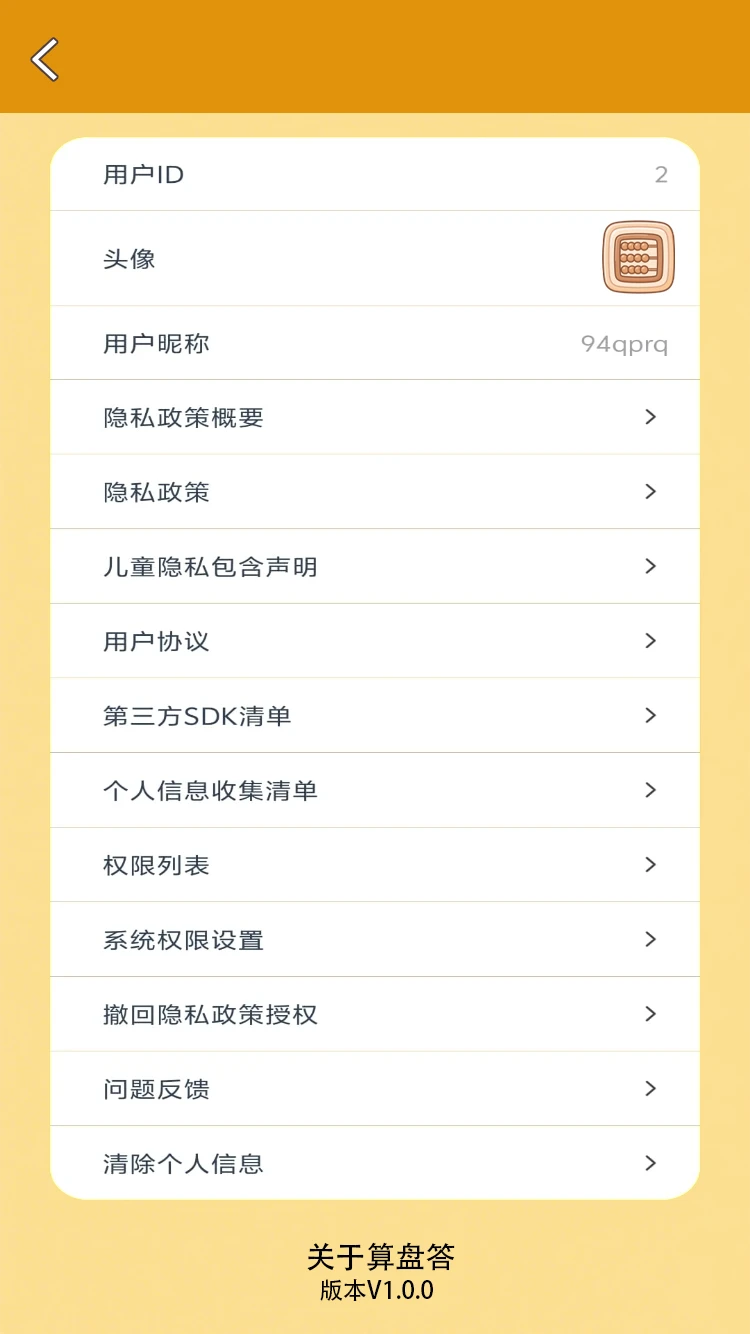The height and width of the screenshot is (1334, 750).
Task: View 第三方SDK清单
Action: tap(375, 715)
